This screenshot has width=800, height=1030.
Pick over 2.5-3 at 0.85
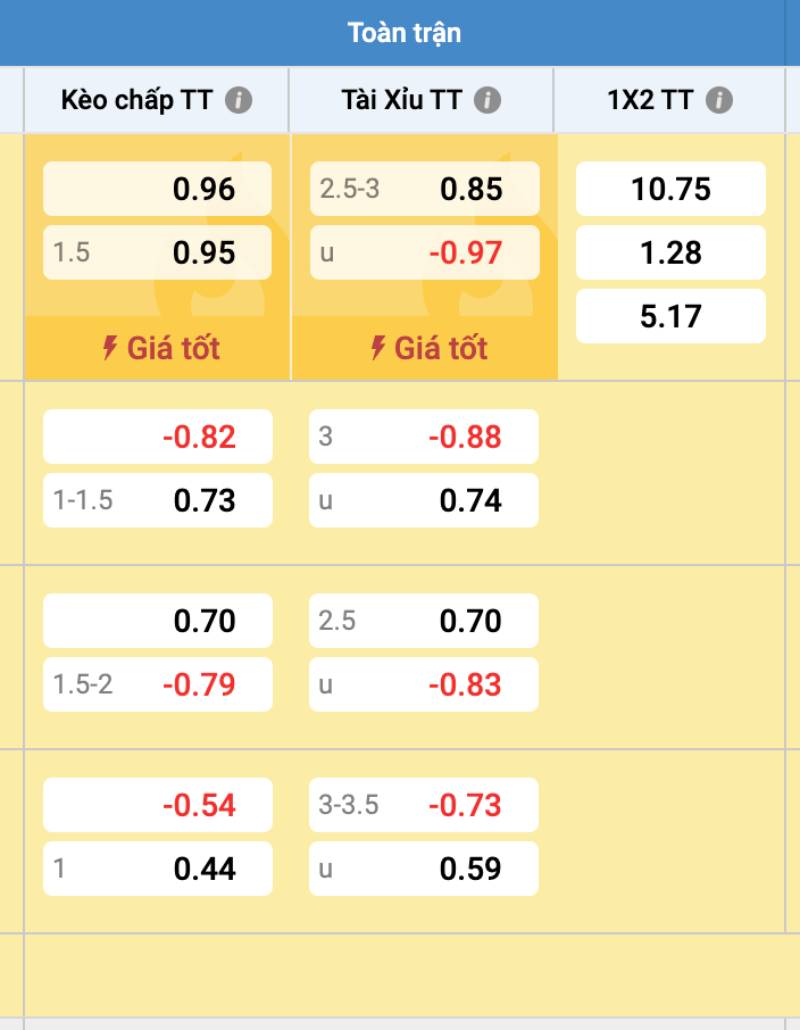(x=424, y=189)
